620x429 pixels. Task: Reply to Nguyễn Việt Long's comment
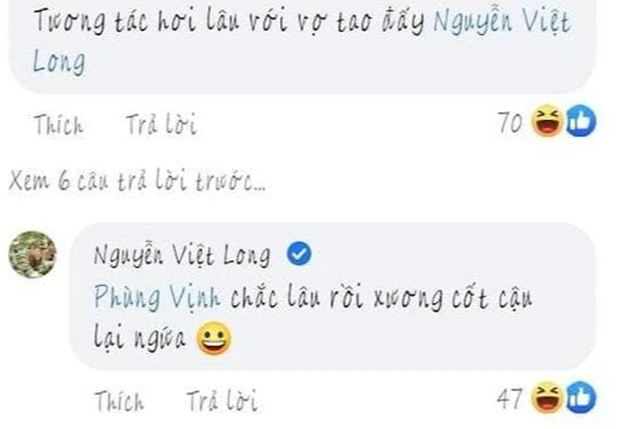221,401
